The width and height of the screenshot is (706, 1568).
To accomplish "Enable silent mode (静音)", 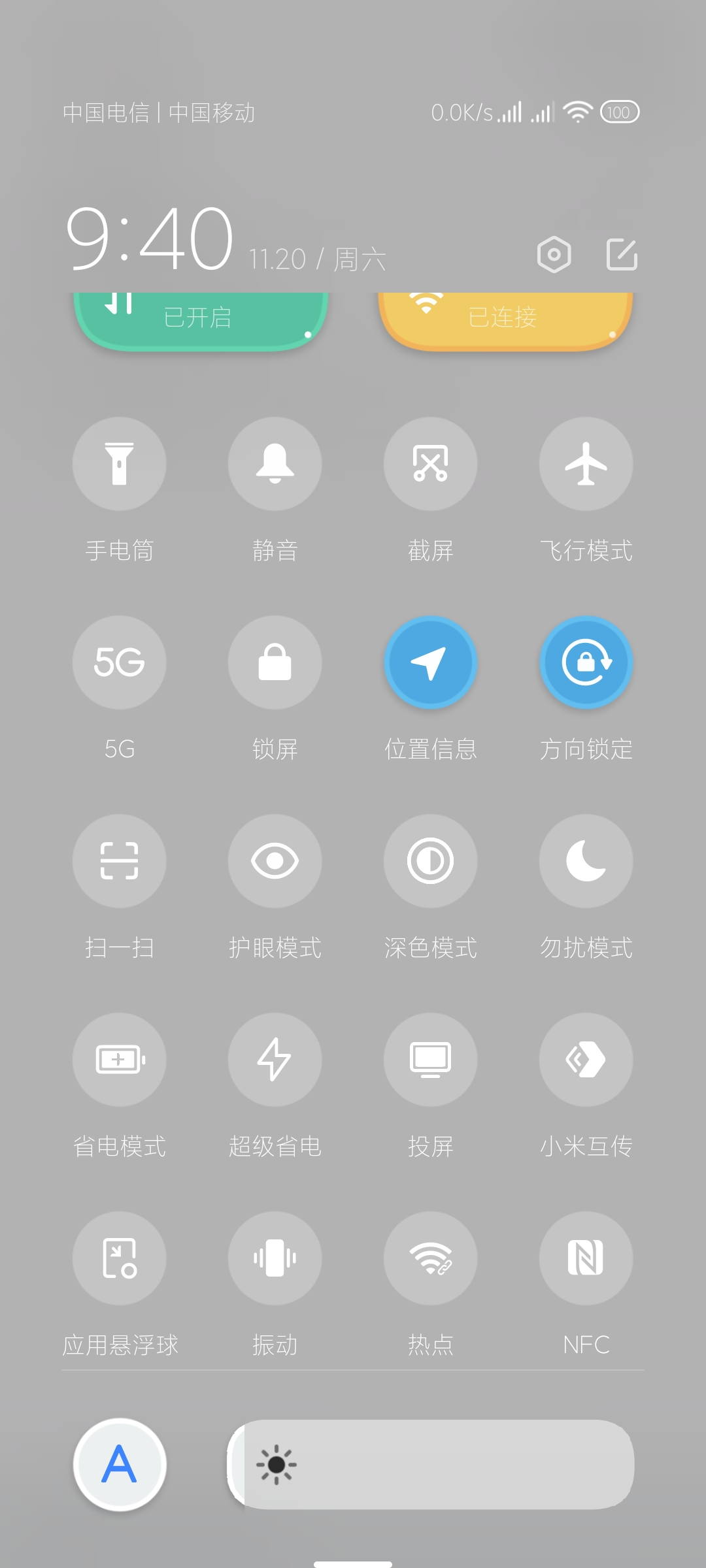I will coord(275,464).
